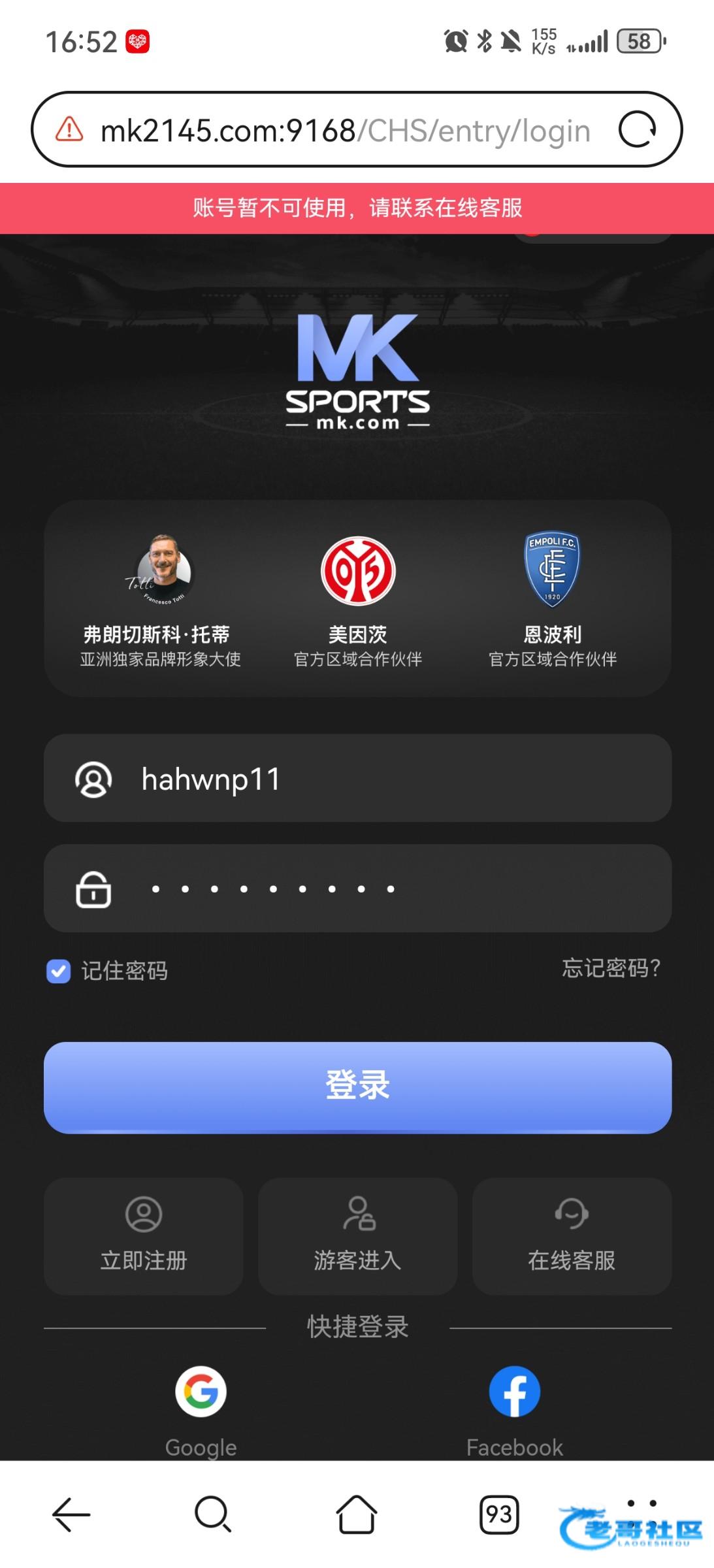Tap the browser URL address bar
The image size is (714, 1568).
coord(345,130)
